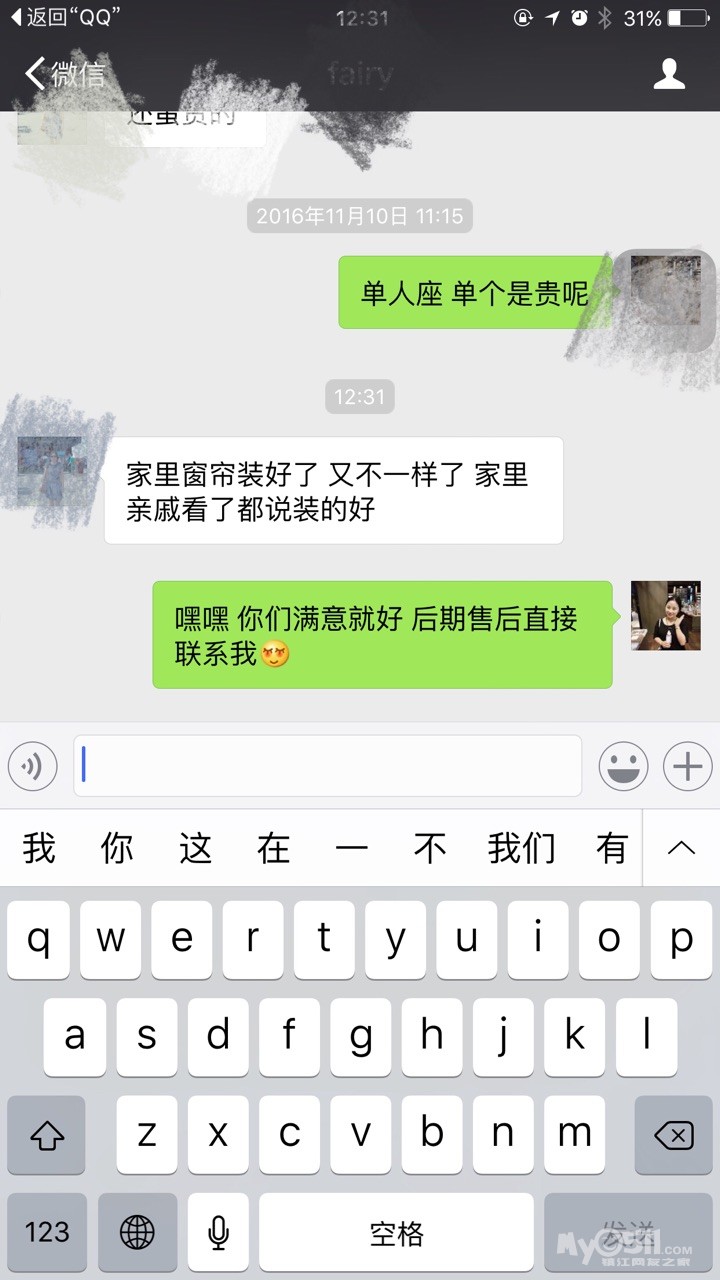This screenshot has width=720, height=1280.
Task: Tap the sender avatar beside 嘿嘿 message
Action: click(x=665, y=616)
